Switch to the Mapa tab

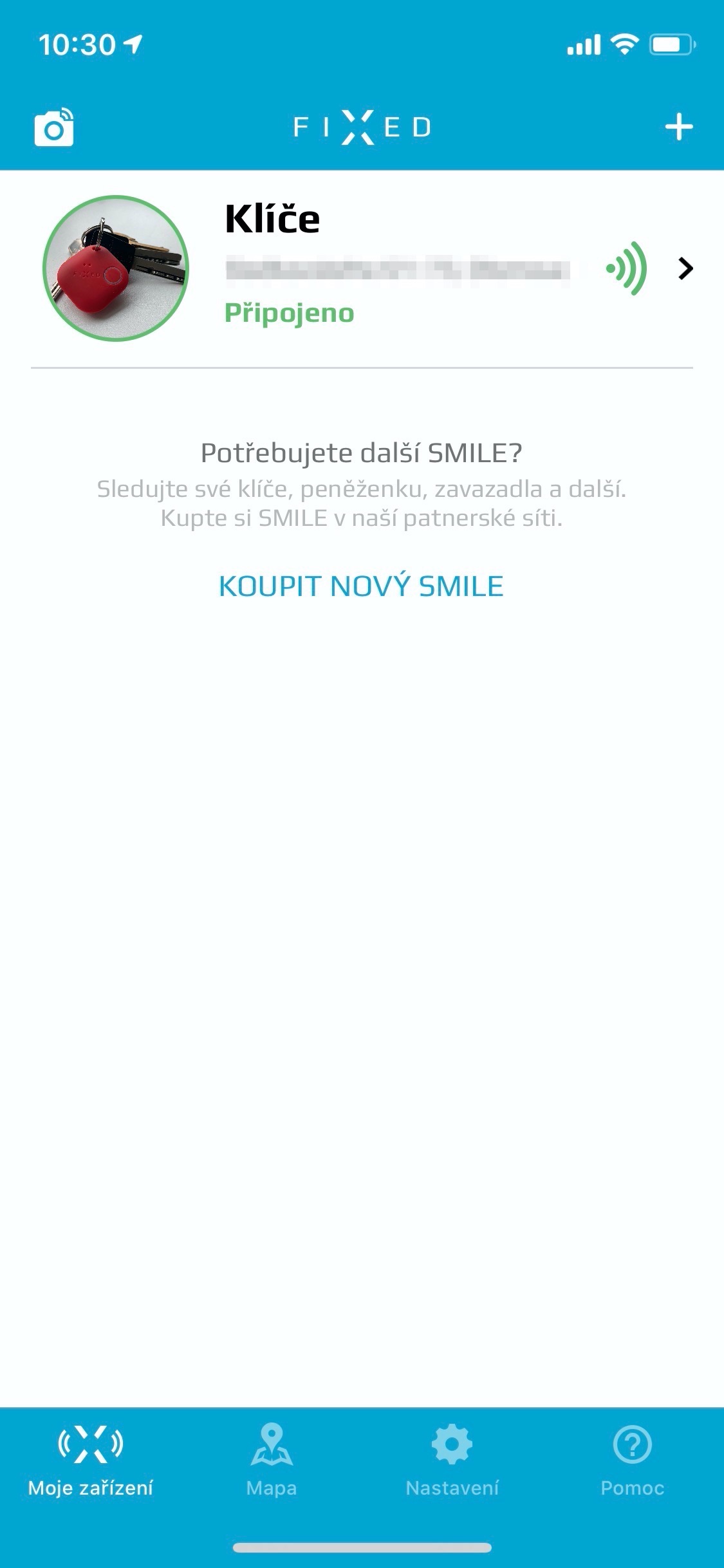click(x=272, y=1460)
